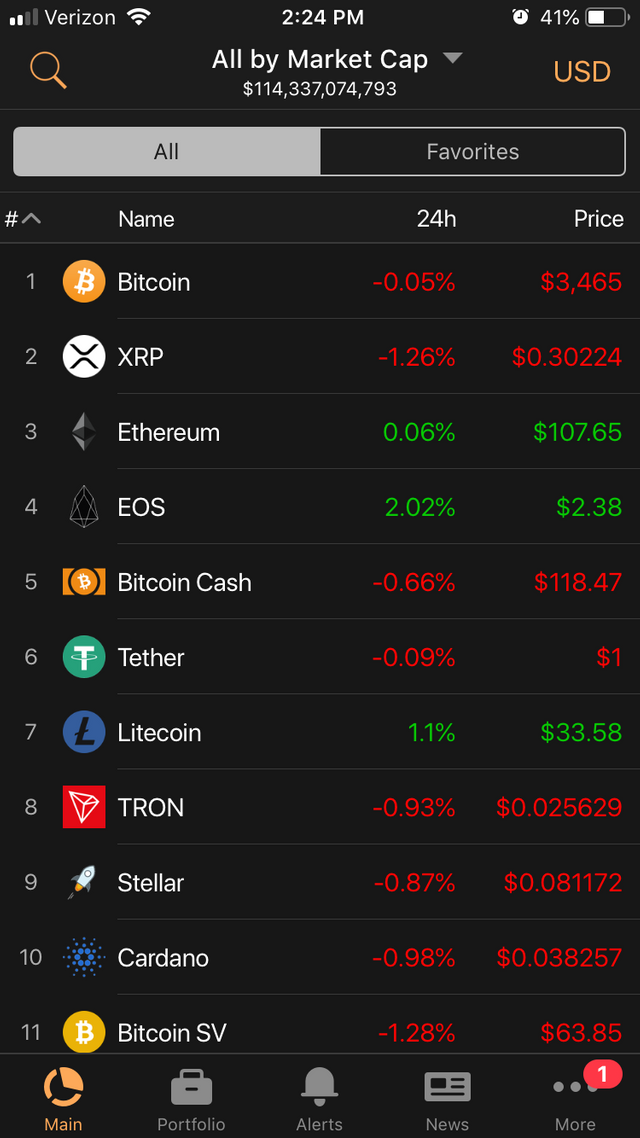
Task: View Ethereum details
Action: pos(320,432)
